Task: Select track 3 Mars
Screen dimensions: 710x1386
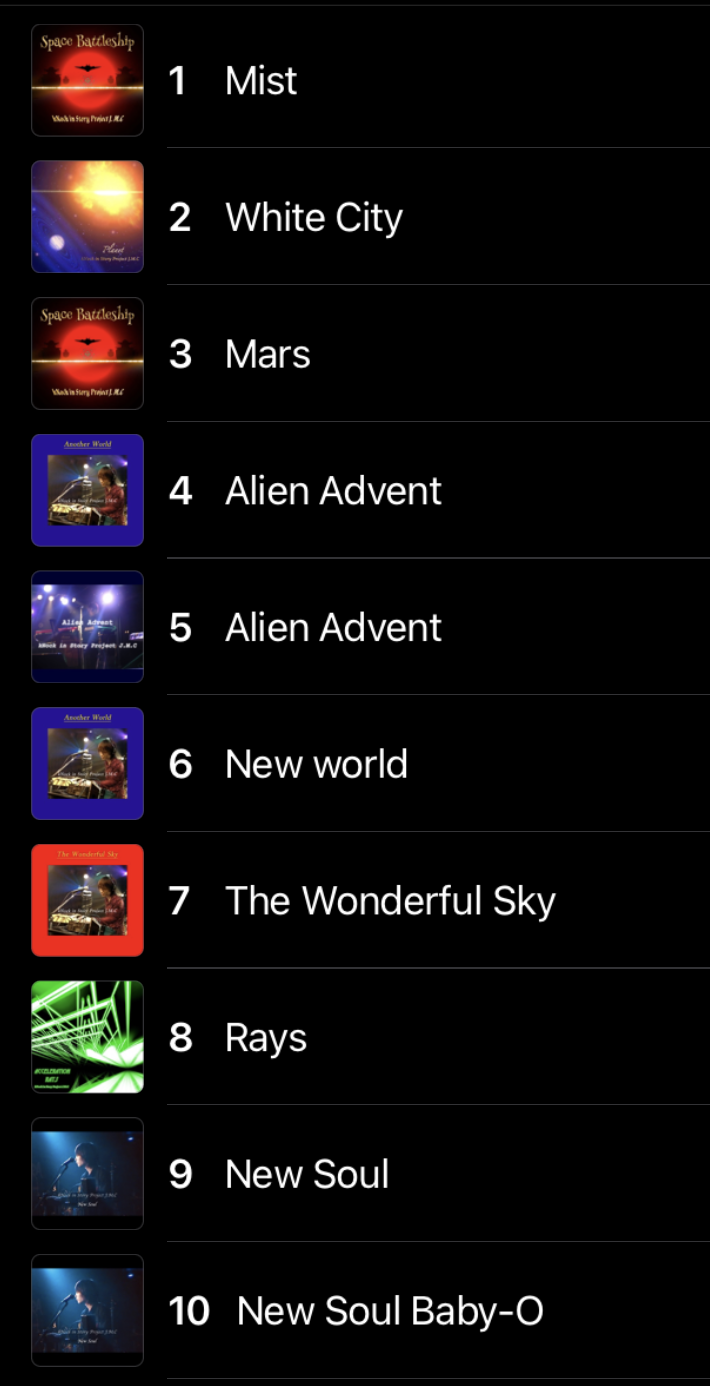Action: click(x=268, y=354)
